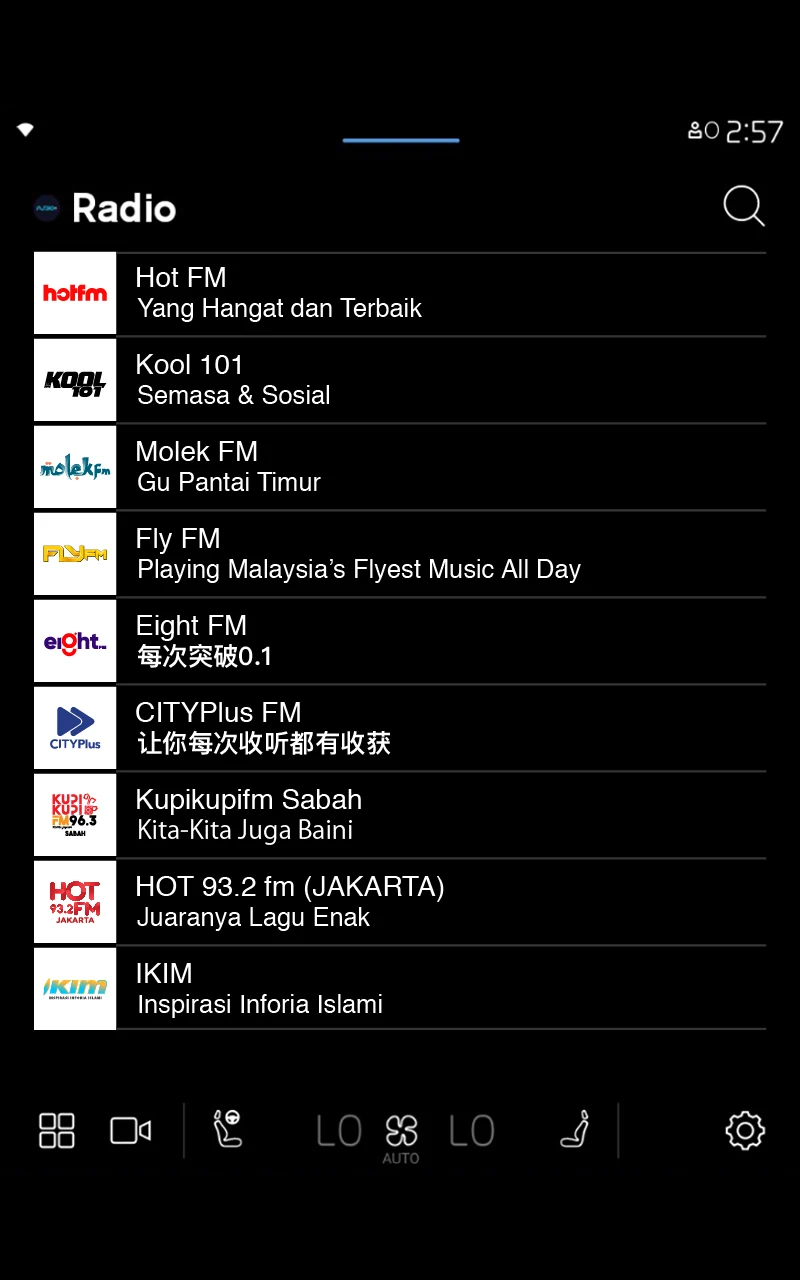Open passenger temperature LO selector
The width and height of the screenshot is (800, 1280).
(x=471, y=1130)
